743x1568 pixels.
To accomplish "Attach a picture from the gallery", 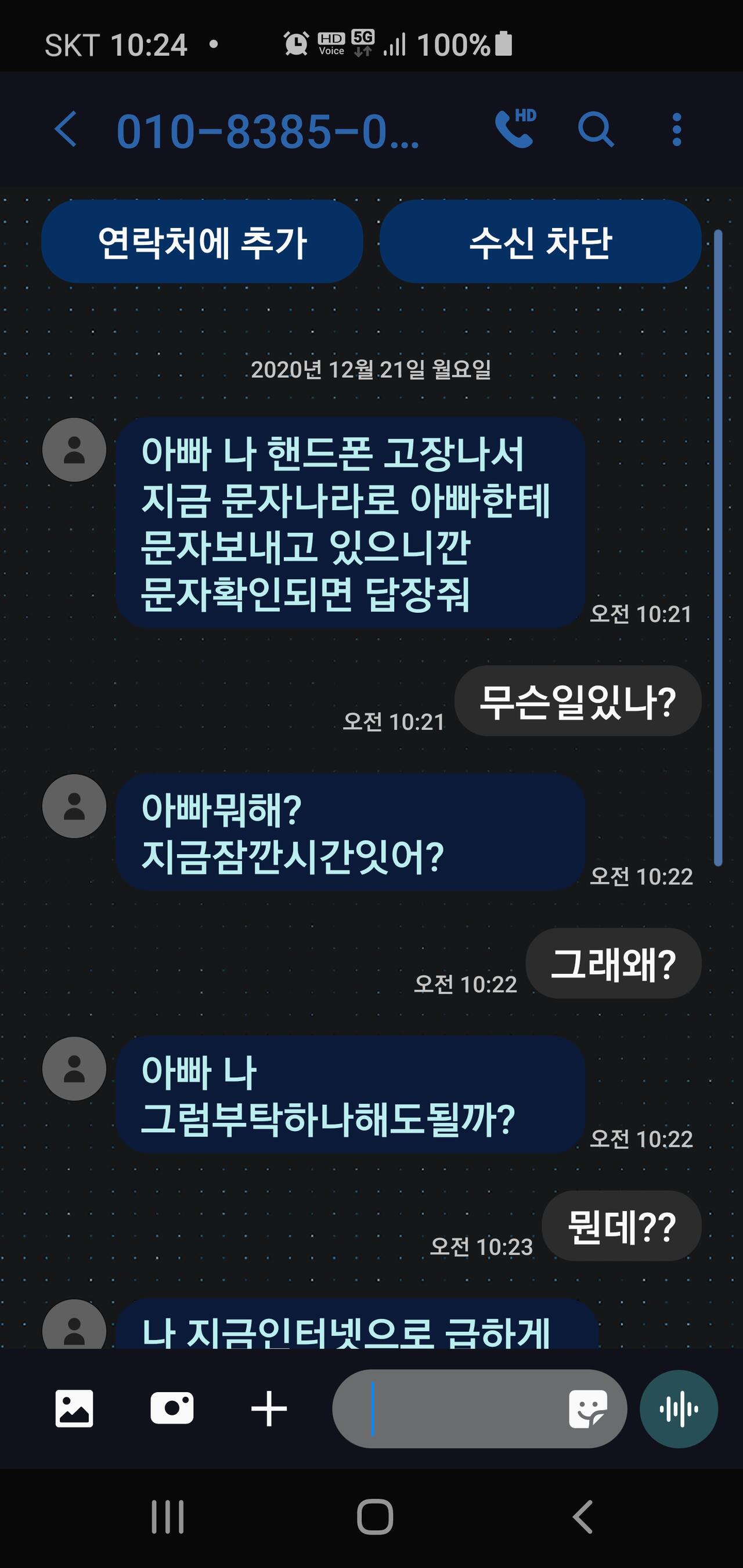I will point(74,1408).
